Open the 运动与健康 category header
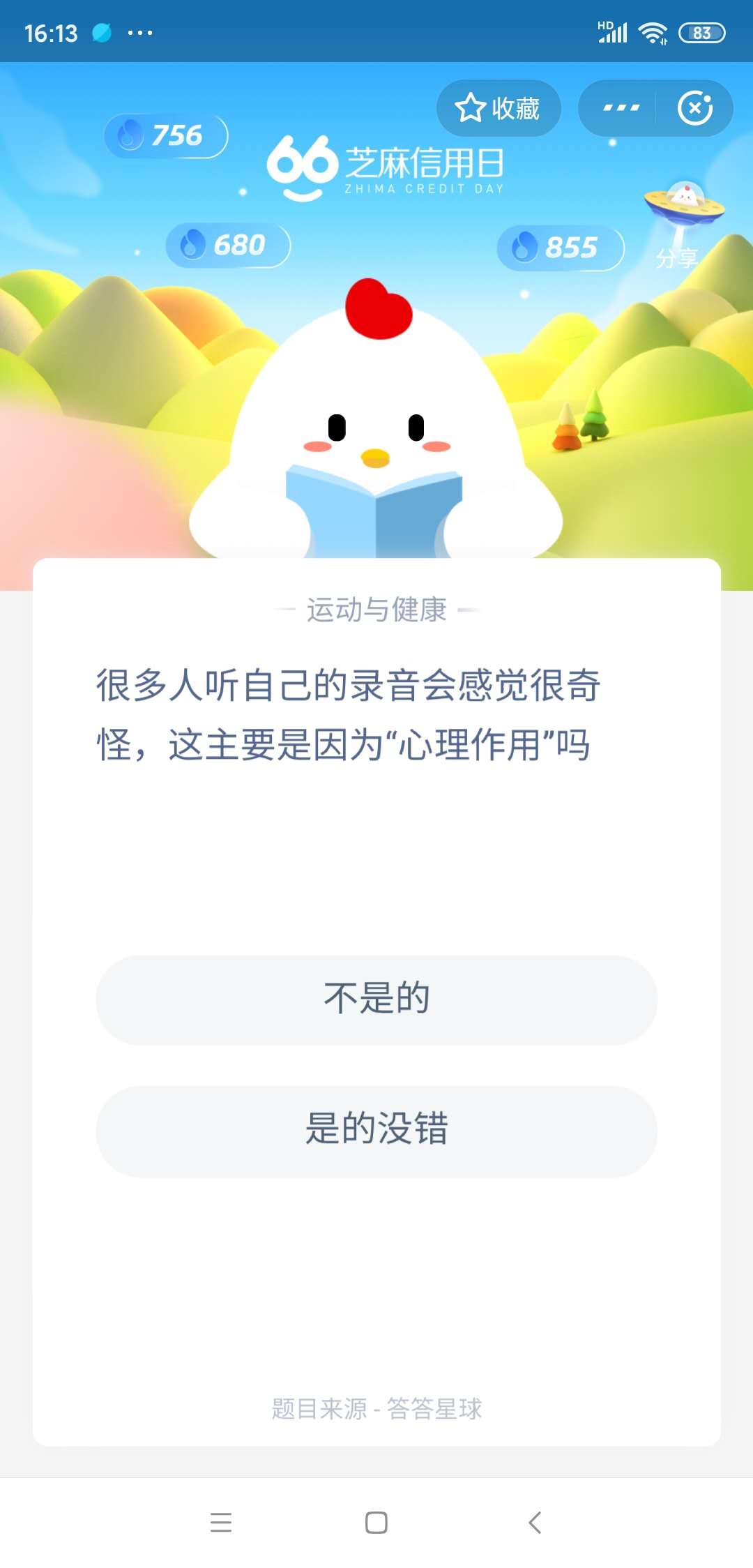Viewport: 753px width, 1568px height. 376,612
